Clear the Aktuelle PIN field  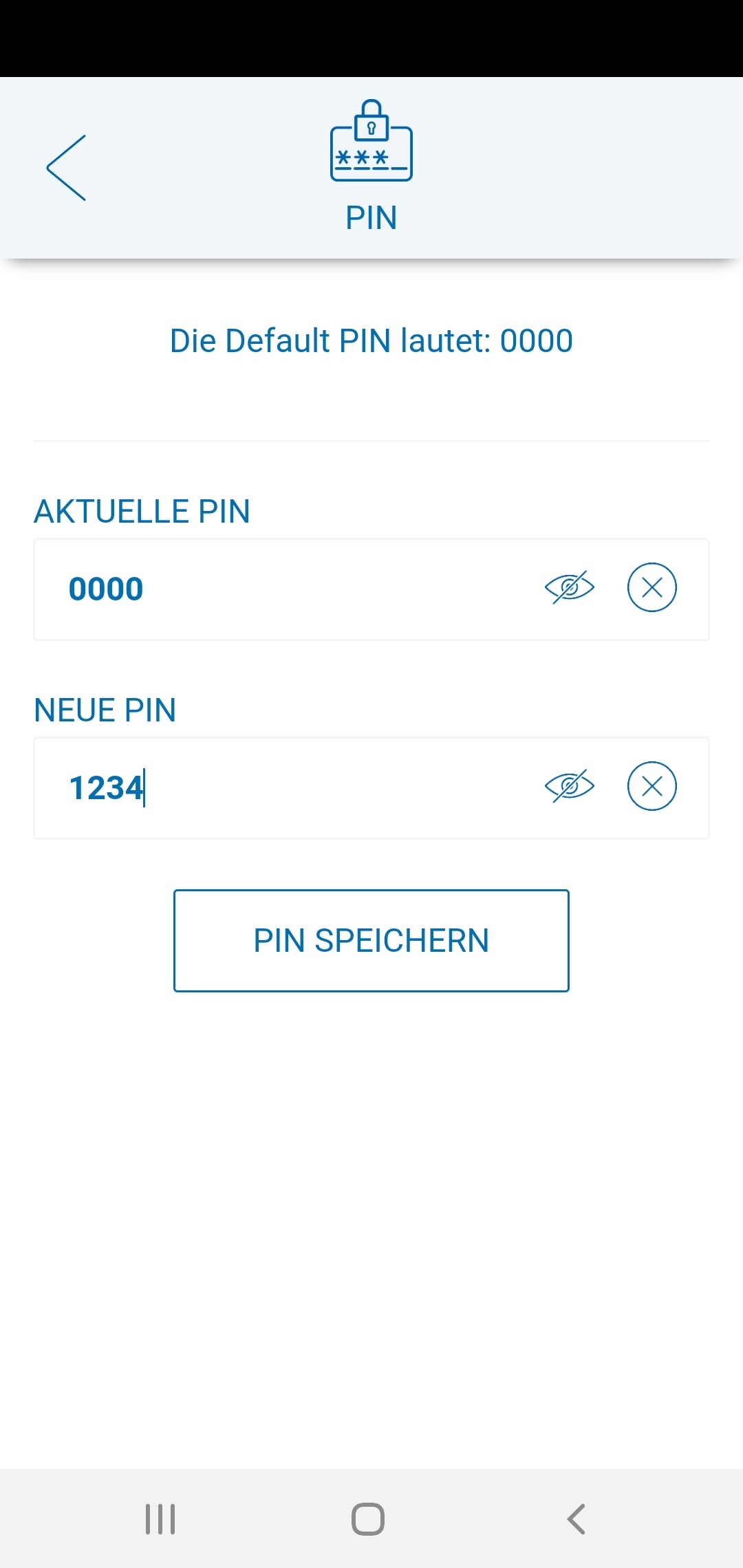(x=652, y=588)
